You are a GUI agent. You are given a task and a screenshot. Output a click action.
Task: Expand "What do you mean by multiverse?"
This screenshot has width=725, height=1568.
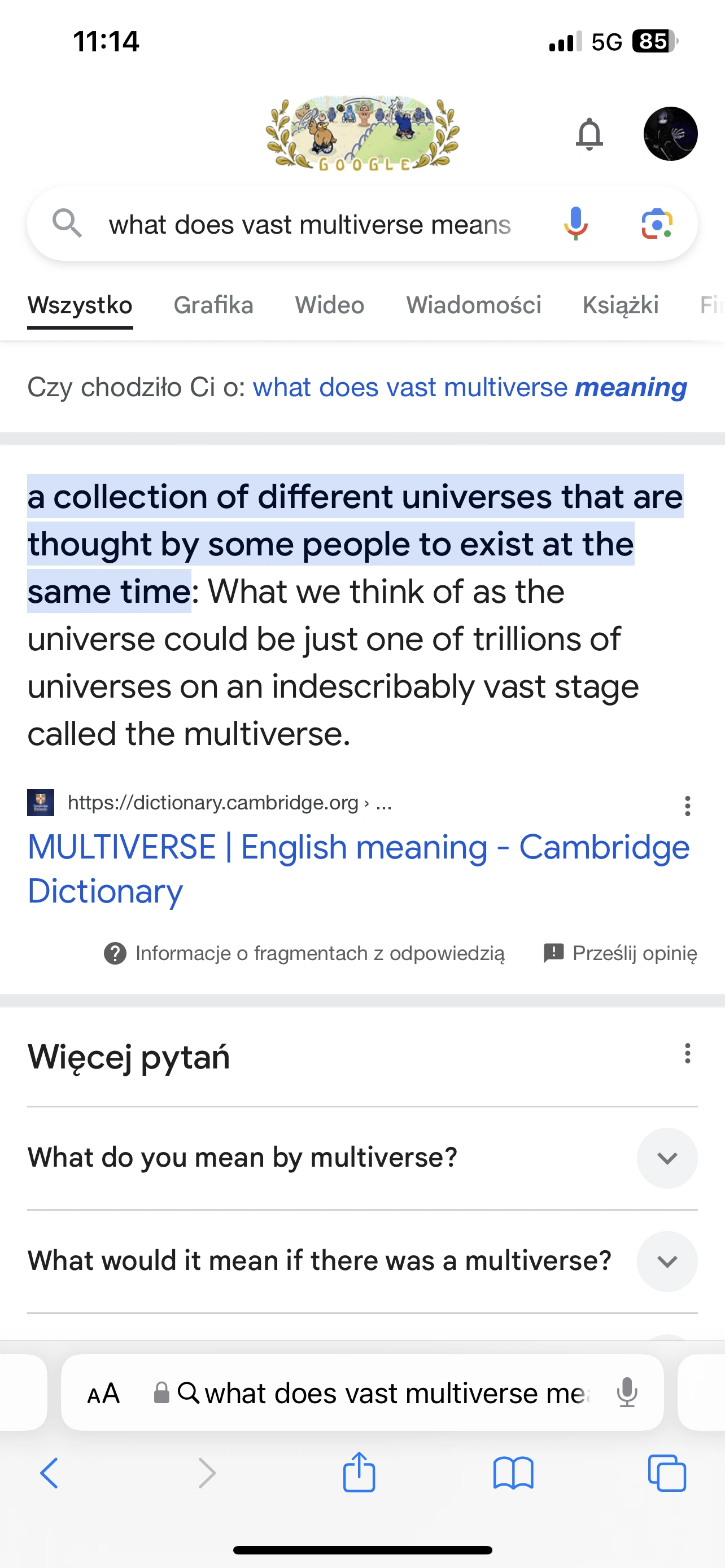click(667, 1158)
